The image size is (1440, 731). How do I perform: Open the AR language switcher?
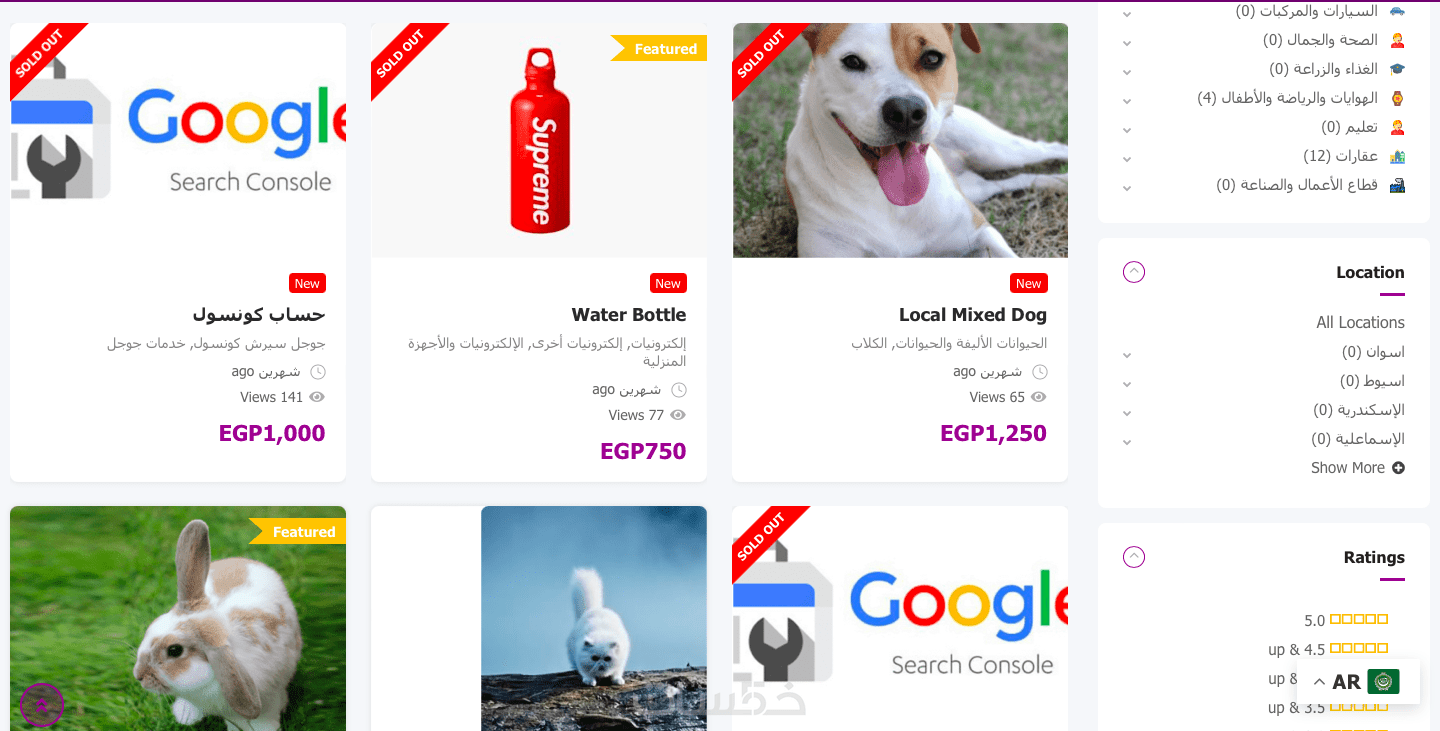coord(1357,682)
